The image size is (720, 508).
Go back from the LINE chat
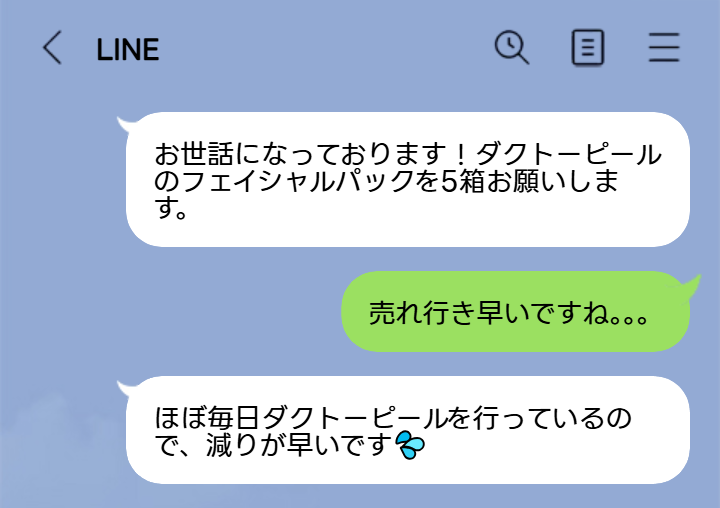tap(52, 48)
